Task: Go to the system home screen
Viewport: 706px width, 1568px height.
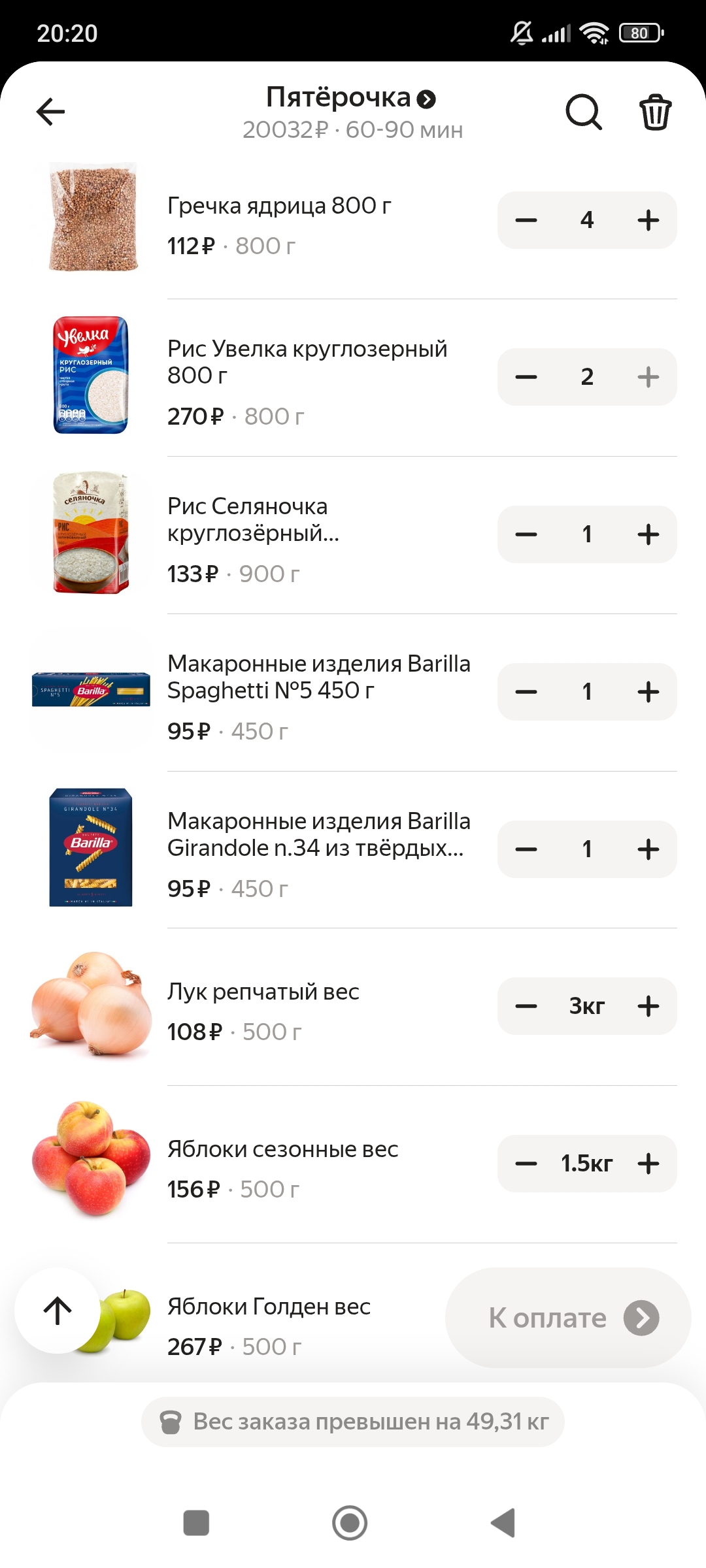Action: (350, 1523)
